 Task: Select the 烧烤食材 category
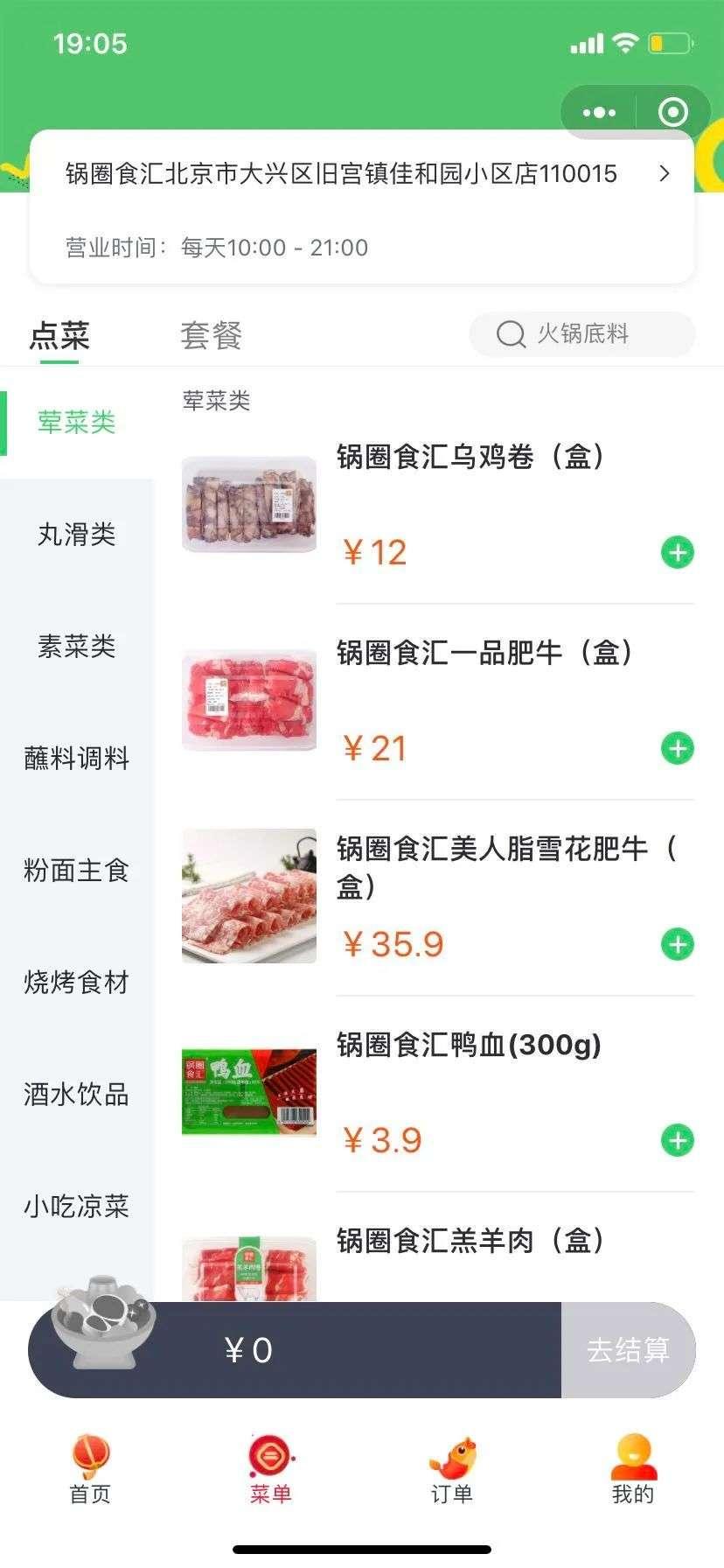click(76, 983)
